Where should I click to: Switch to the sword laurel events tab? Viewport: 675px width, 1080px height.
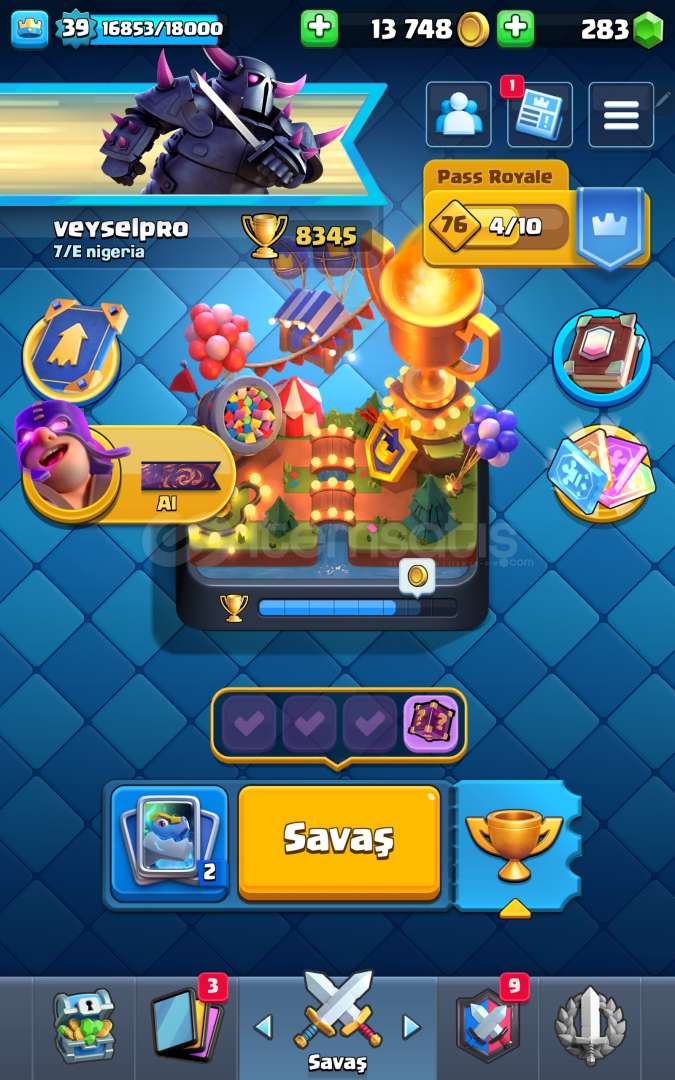pyautogui.click(x=590, y=1026)
